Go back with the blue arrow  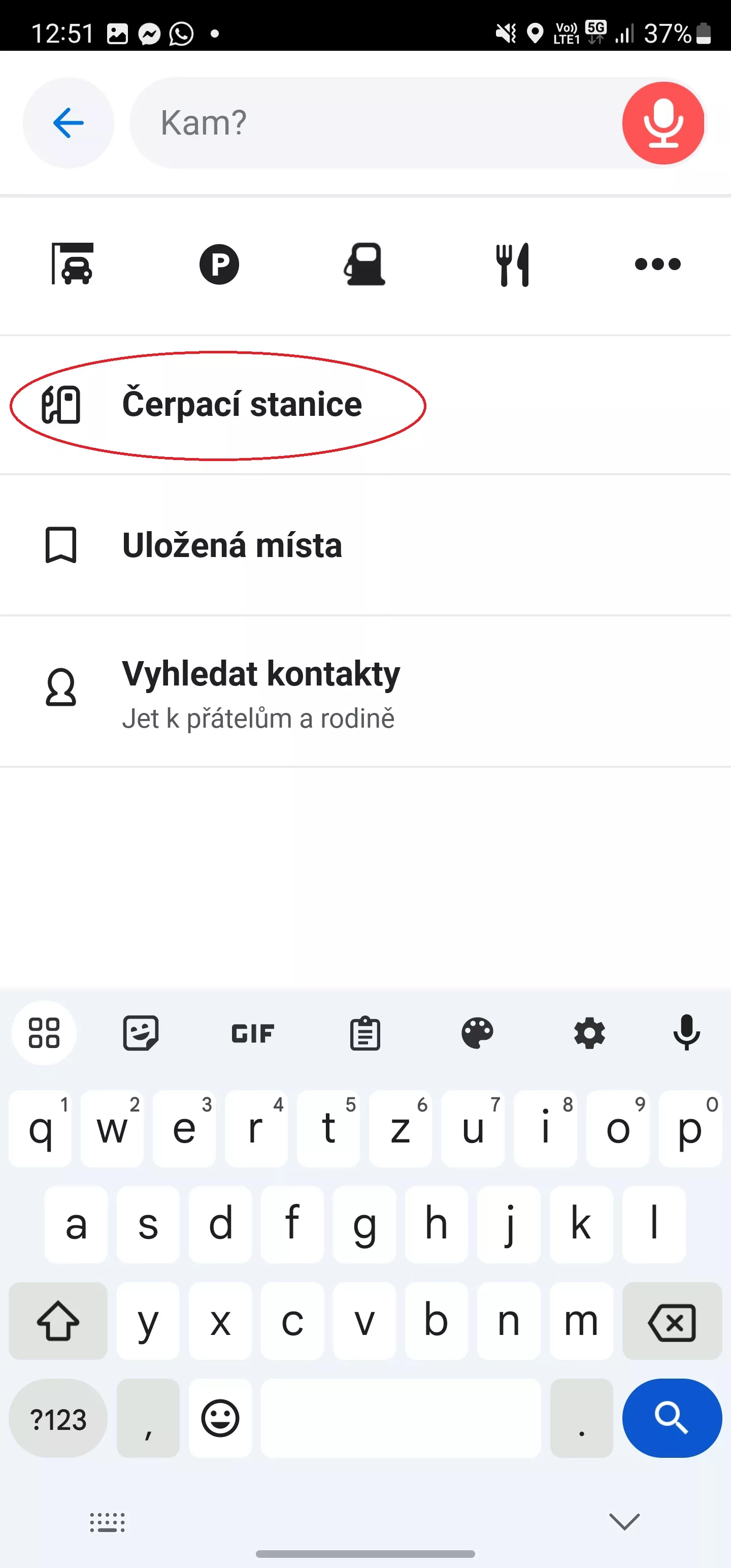click(x=68, y=123)
